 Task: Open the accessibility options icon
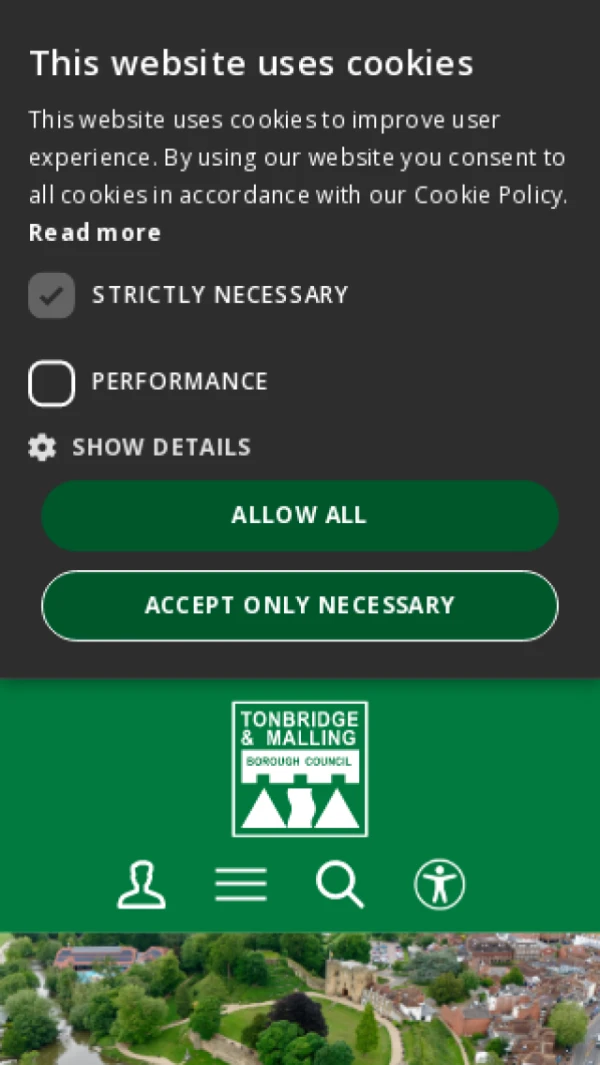(x=440, y=885)
